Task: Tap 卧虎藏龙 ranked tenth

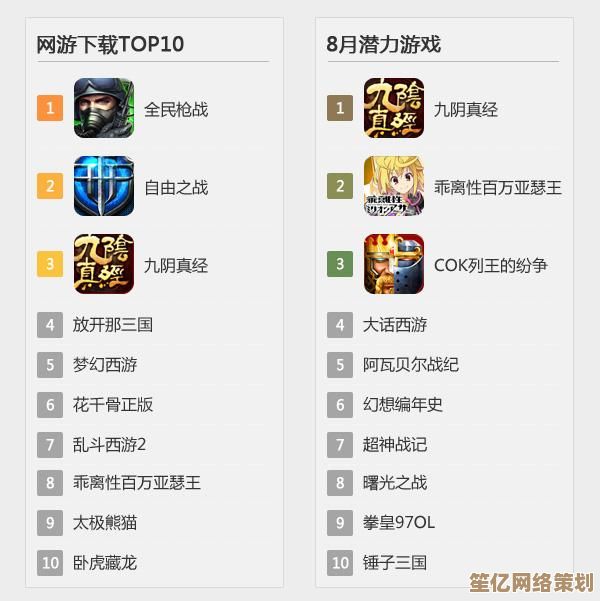Action: click(x=104, y=562)
